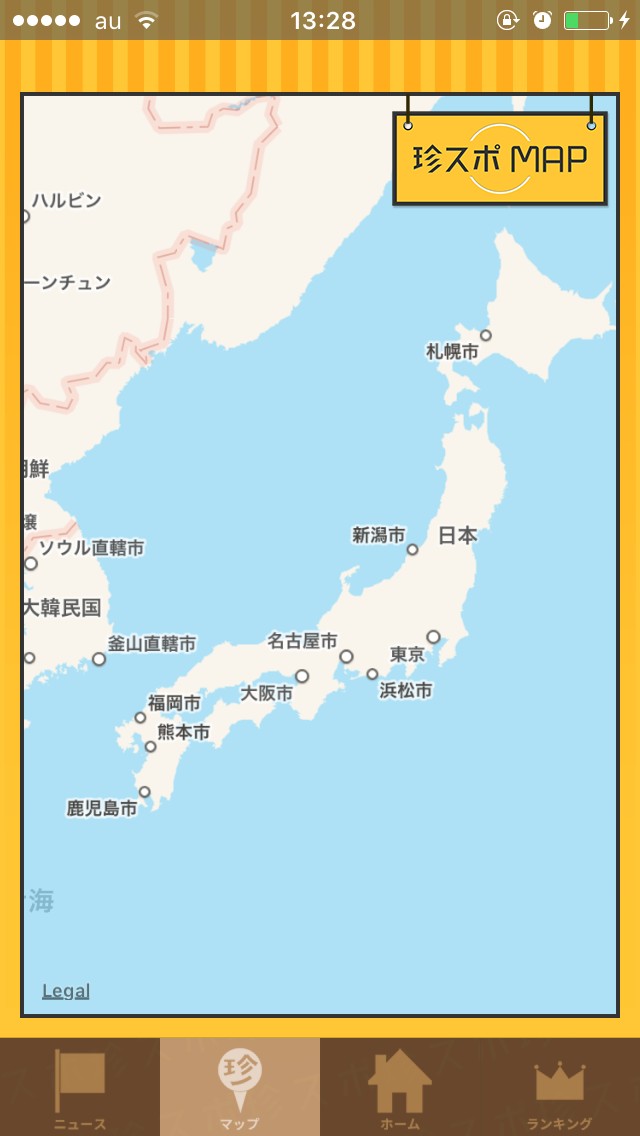
Task: Select the マップ tab
Action: coord(240,1088)
